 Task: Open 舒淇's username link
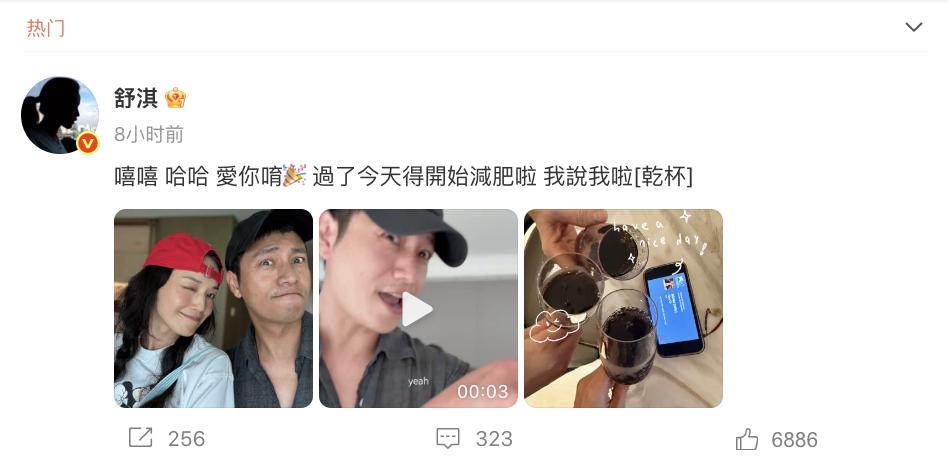pyautogui.click(x=136, y=98)
